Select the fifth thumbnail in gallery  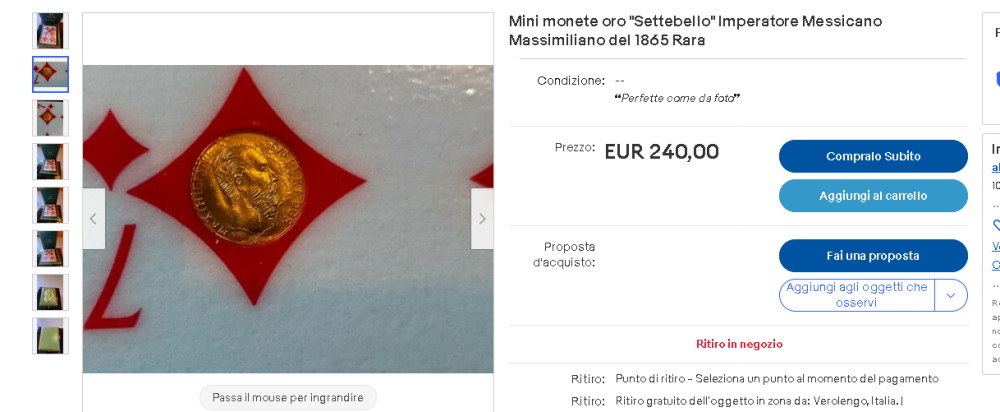pos(50,205)
